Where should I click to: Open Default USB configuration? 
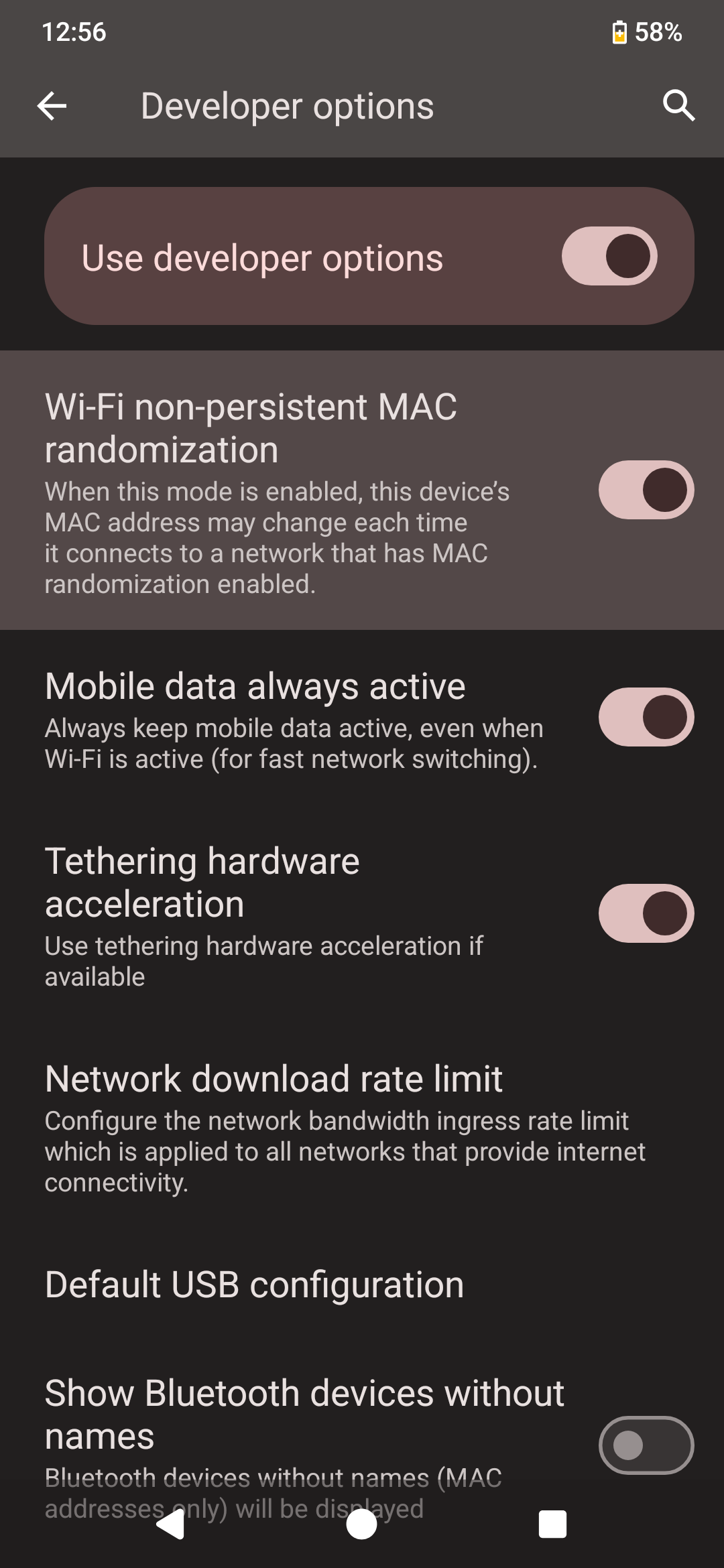362,1285
